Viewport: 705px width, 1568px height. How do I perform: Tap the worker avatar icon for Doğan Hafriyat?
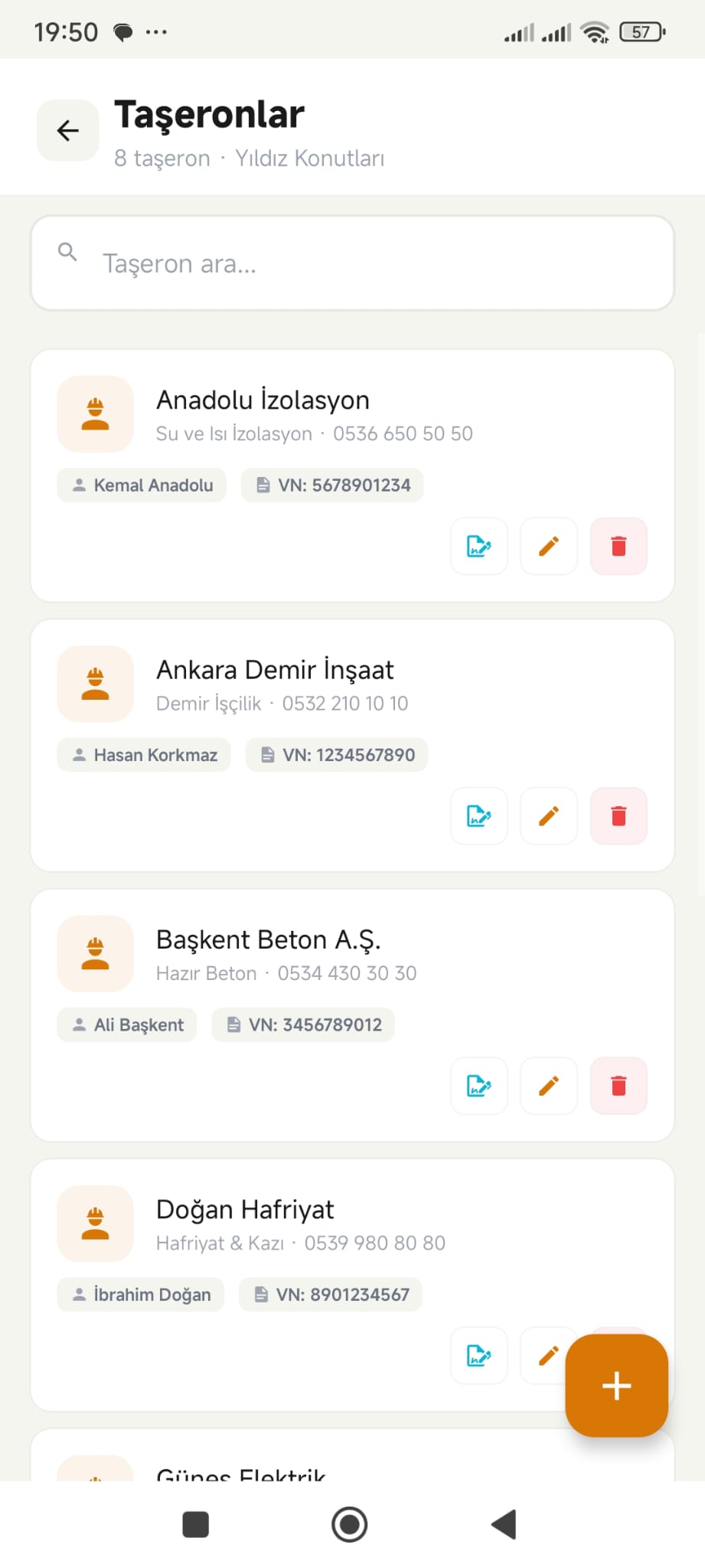(x=95, y=1223)
